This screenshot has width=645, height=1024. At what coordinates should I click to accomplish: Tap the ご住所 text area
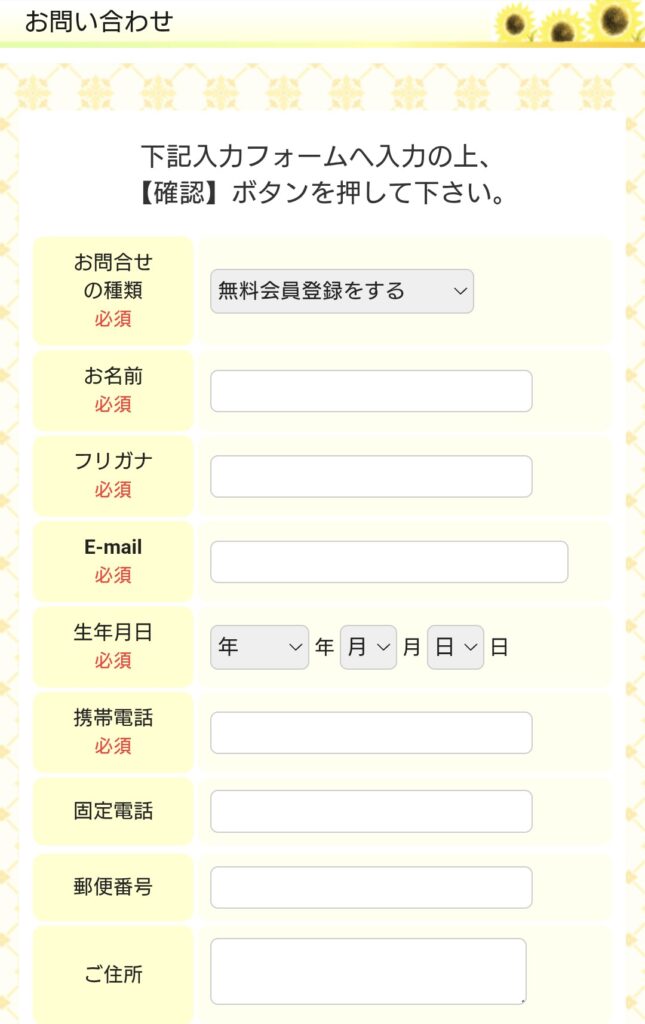pos(367,970)
